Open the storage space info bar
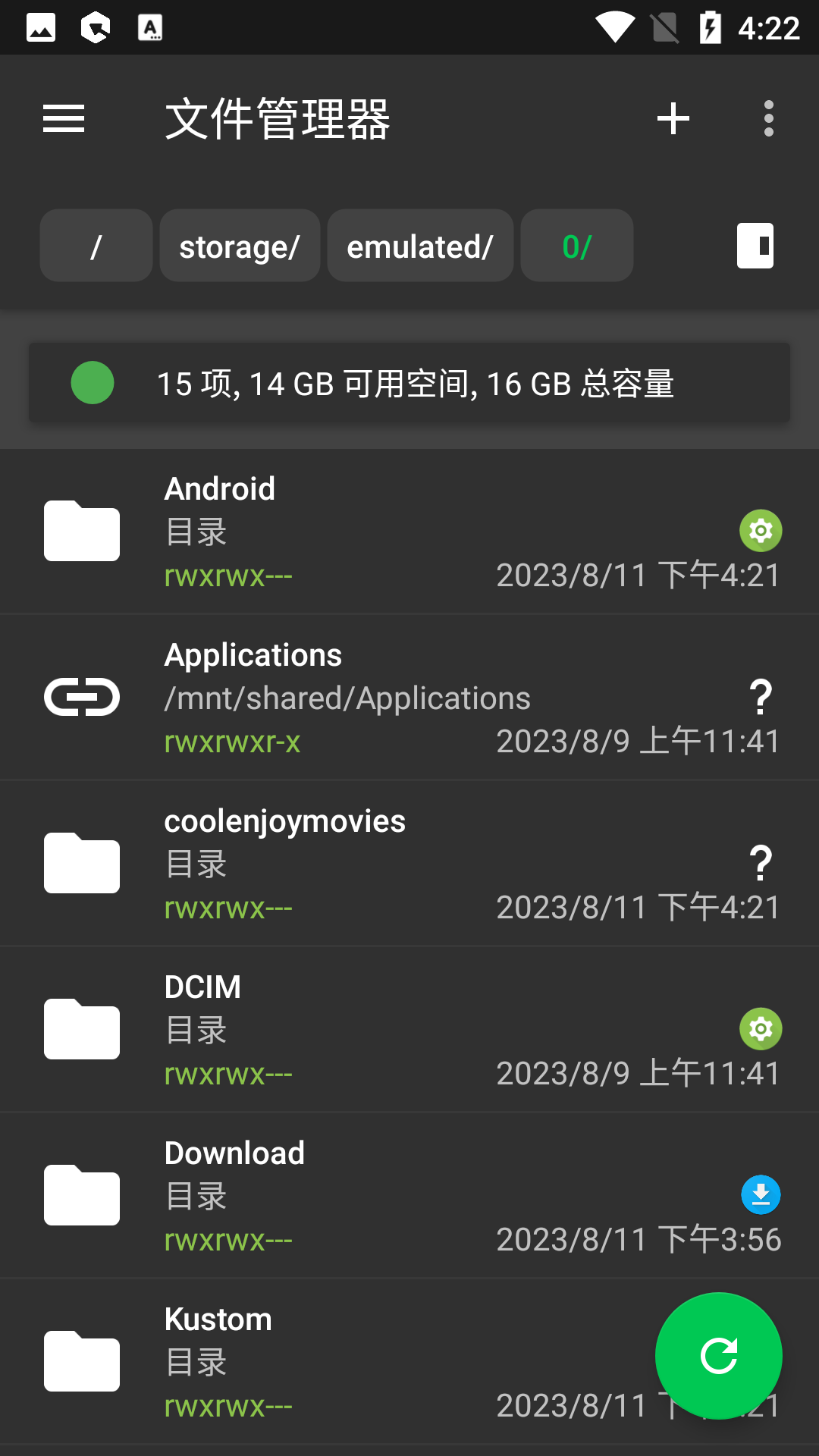The image size is (819, 1456). 409,383
